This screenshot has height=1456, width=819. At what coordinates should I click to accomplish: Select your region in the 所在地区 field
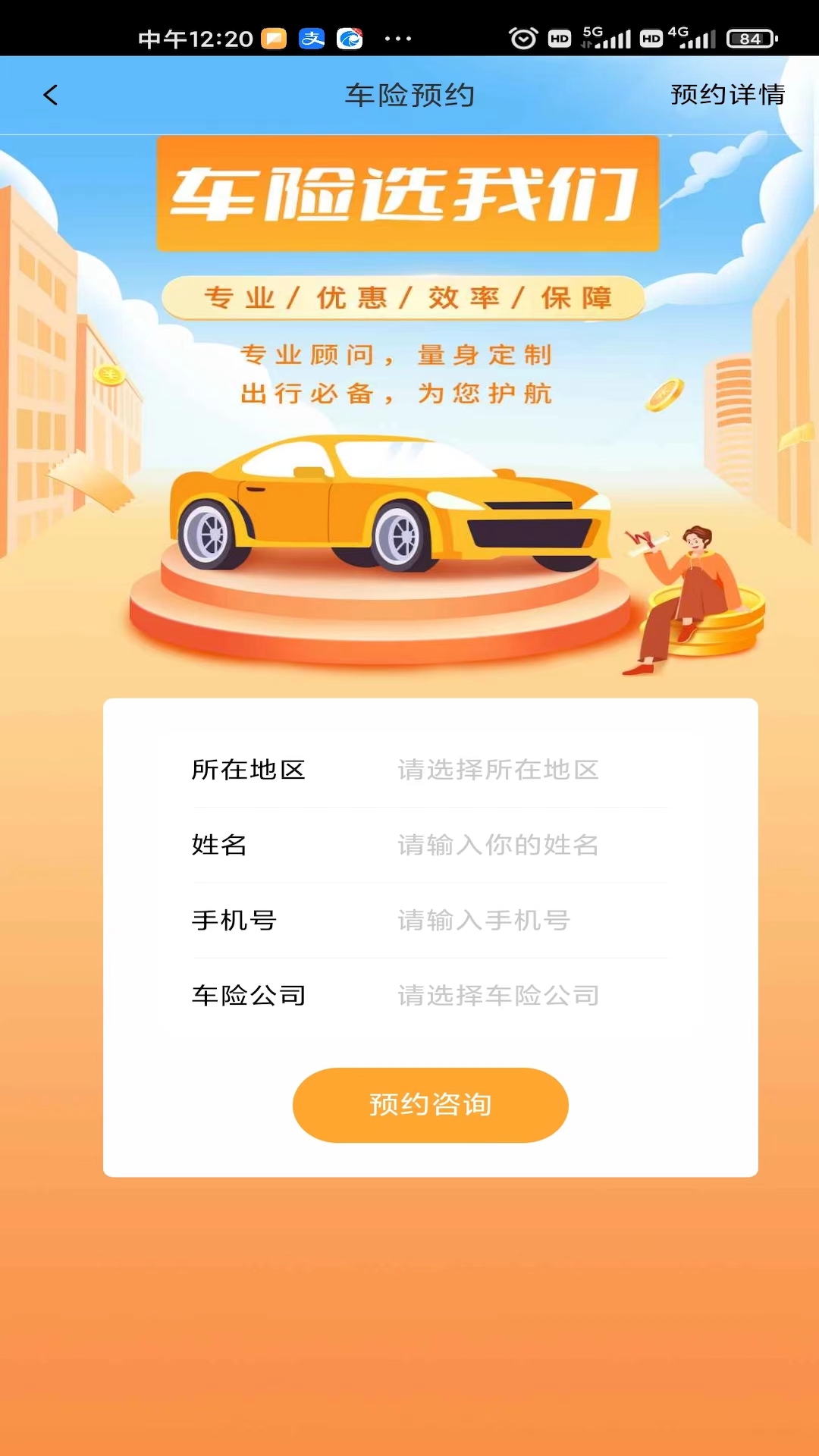coord(498,770)
